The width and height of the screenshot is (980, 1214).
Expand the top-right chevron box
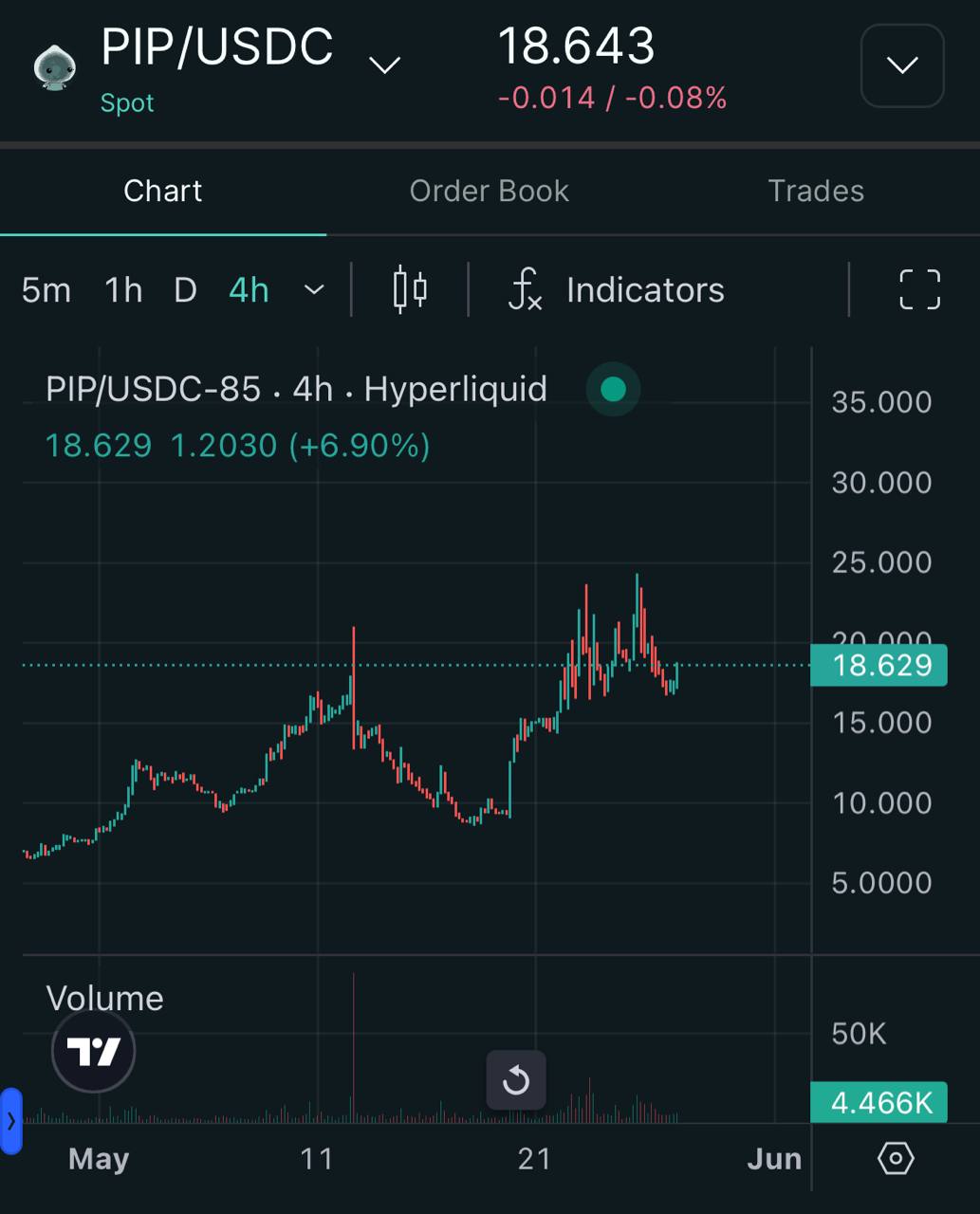[x=901, y=65]
